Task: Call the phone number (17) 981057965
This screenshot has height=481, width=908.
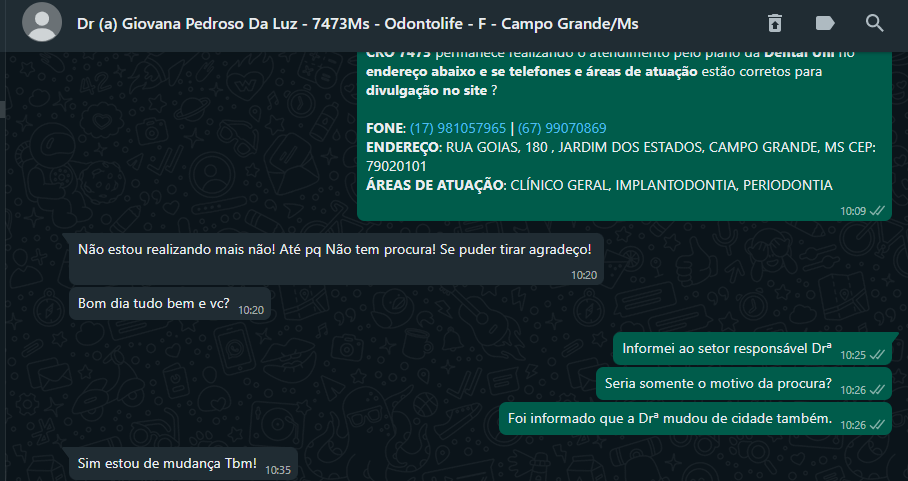Action: 457,128
